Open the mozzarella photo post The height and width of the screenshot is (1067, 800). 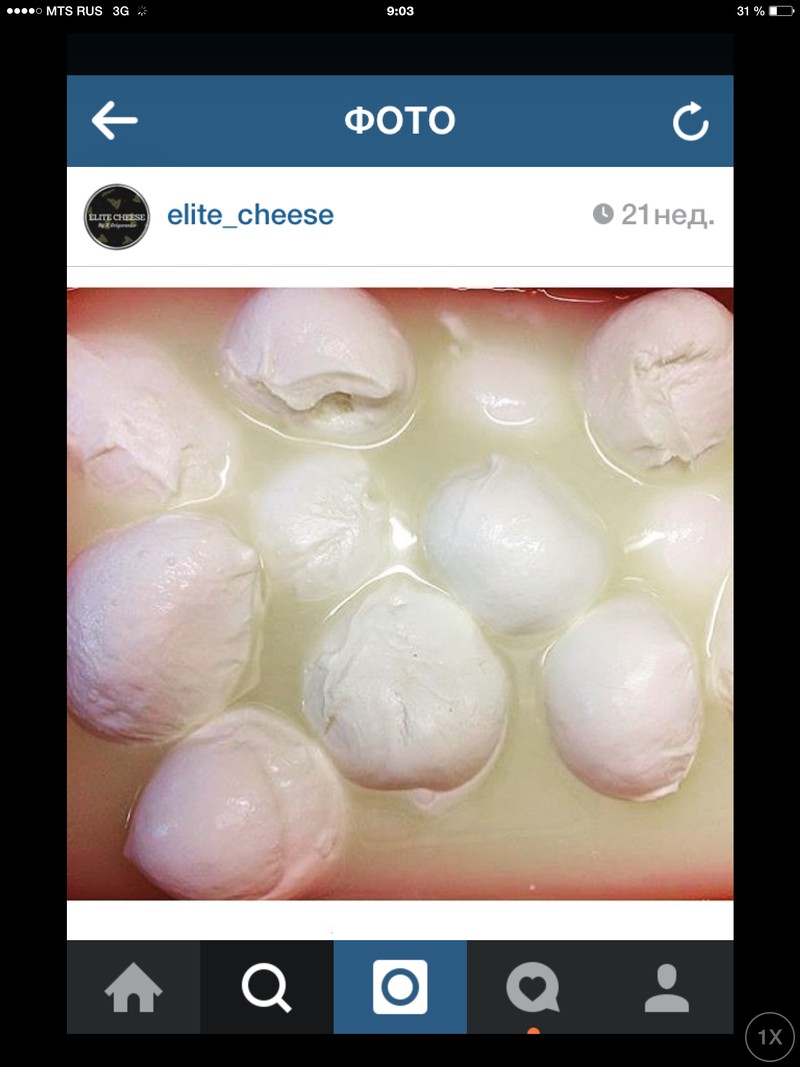tap(400, 593)
